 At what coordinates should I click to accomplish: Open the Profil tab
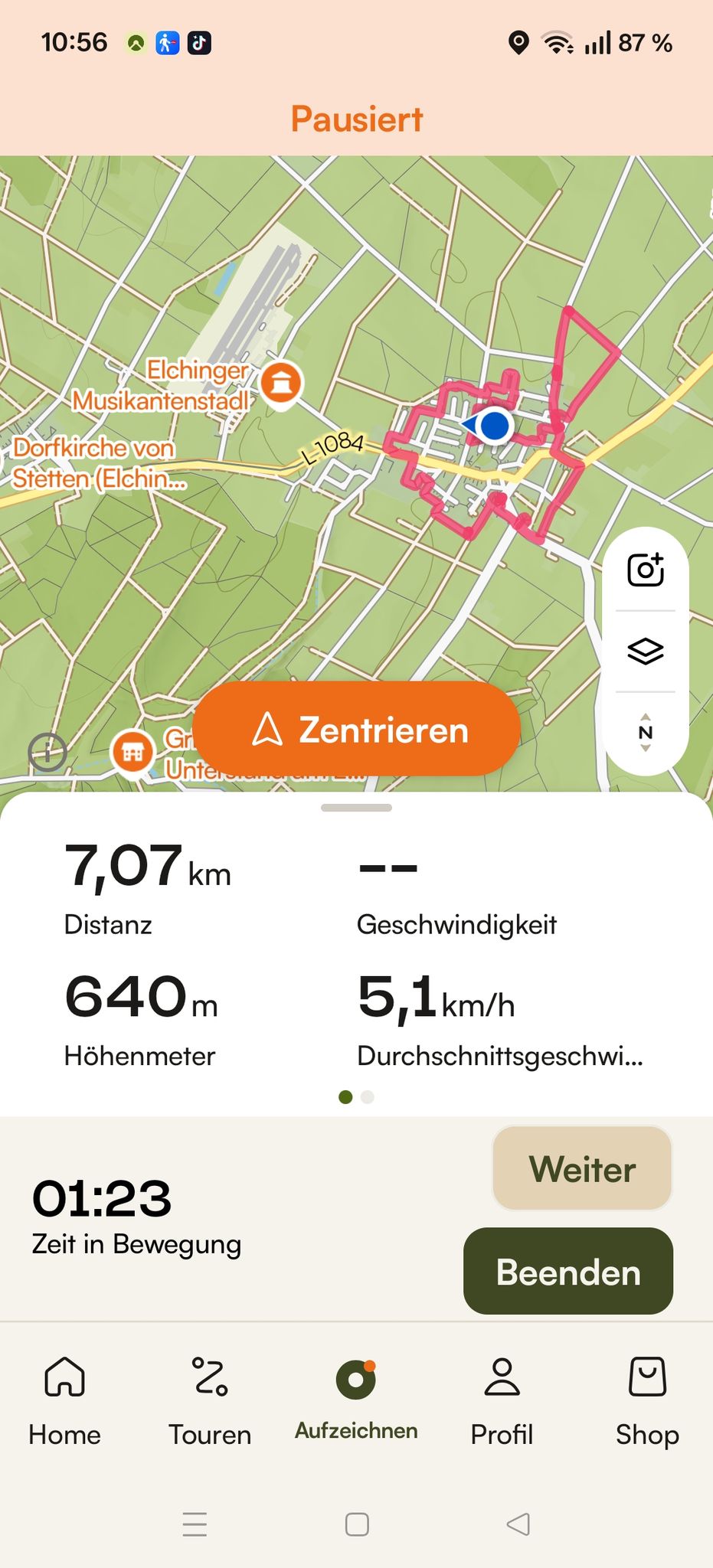[502, 1401]
